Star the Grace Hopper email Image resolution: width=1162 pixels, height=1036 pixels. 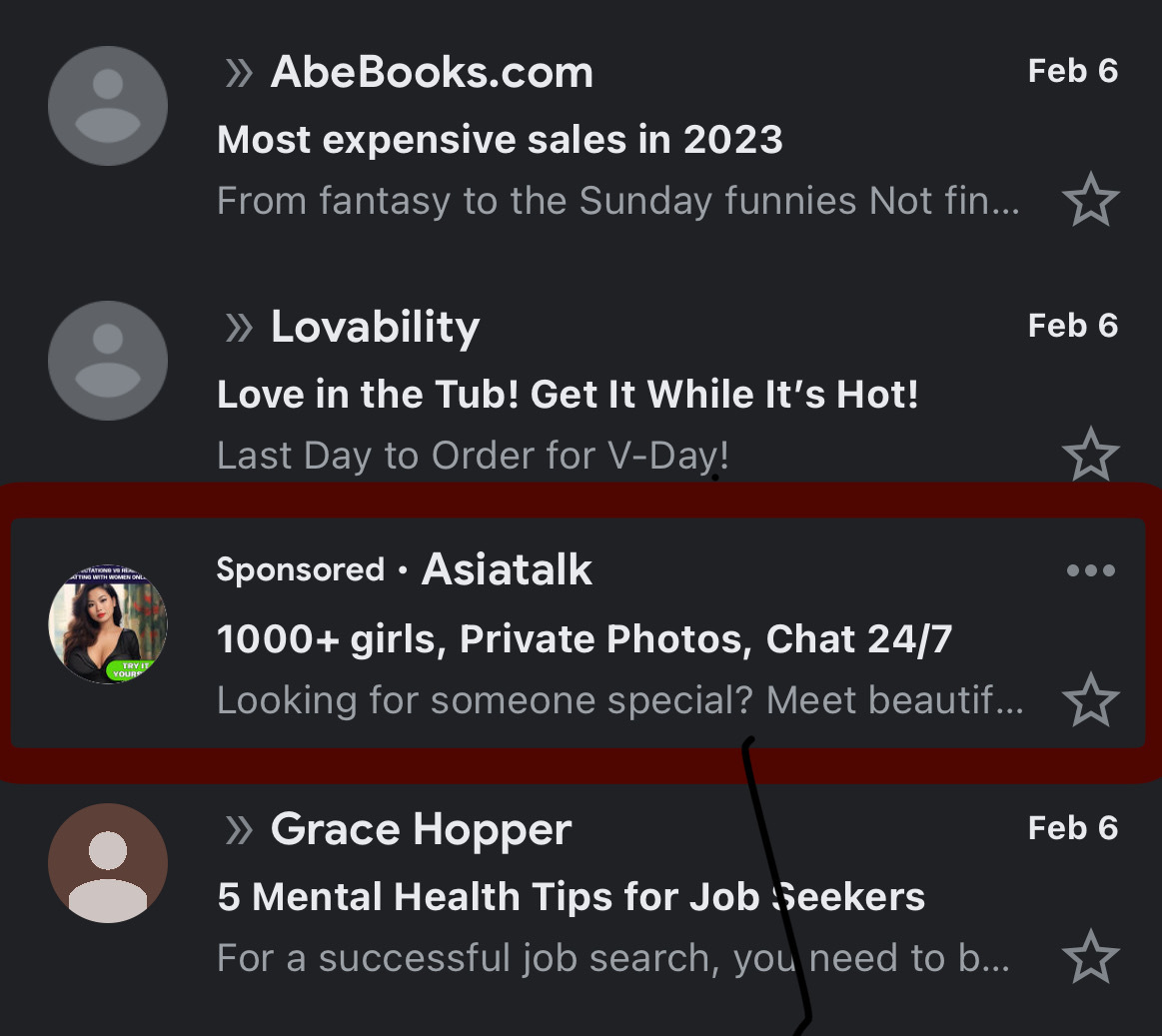point(1090,957)
